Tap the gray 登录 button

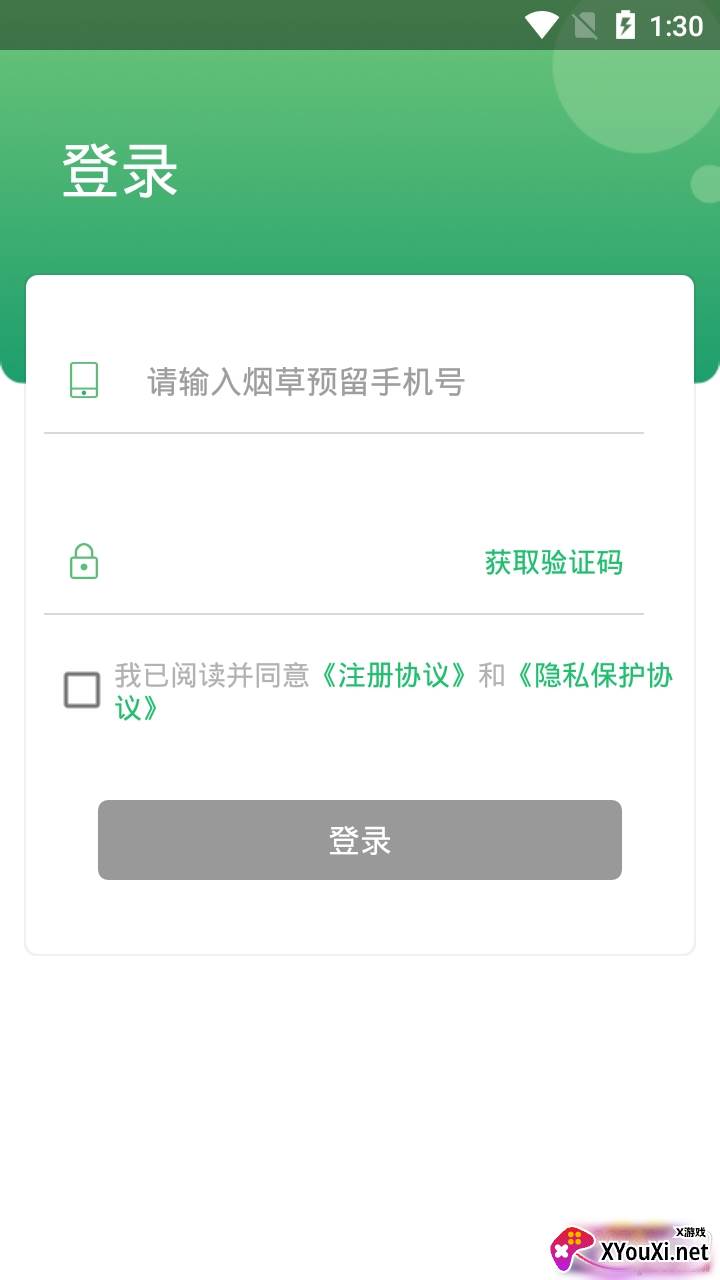[x=360, y=840]
